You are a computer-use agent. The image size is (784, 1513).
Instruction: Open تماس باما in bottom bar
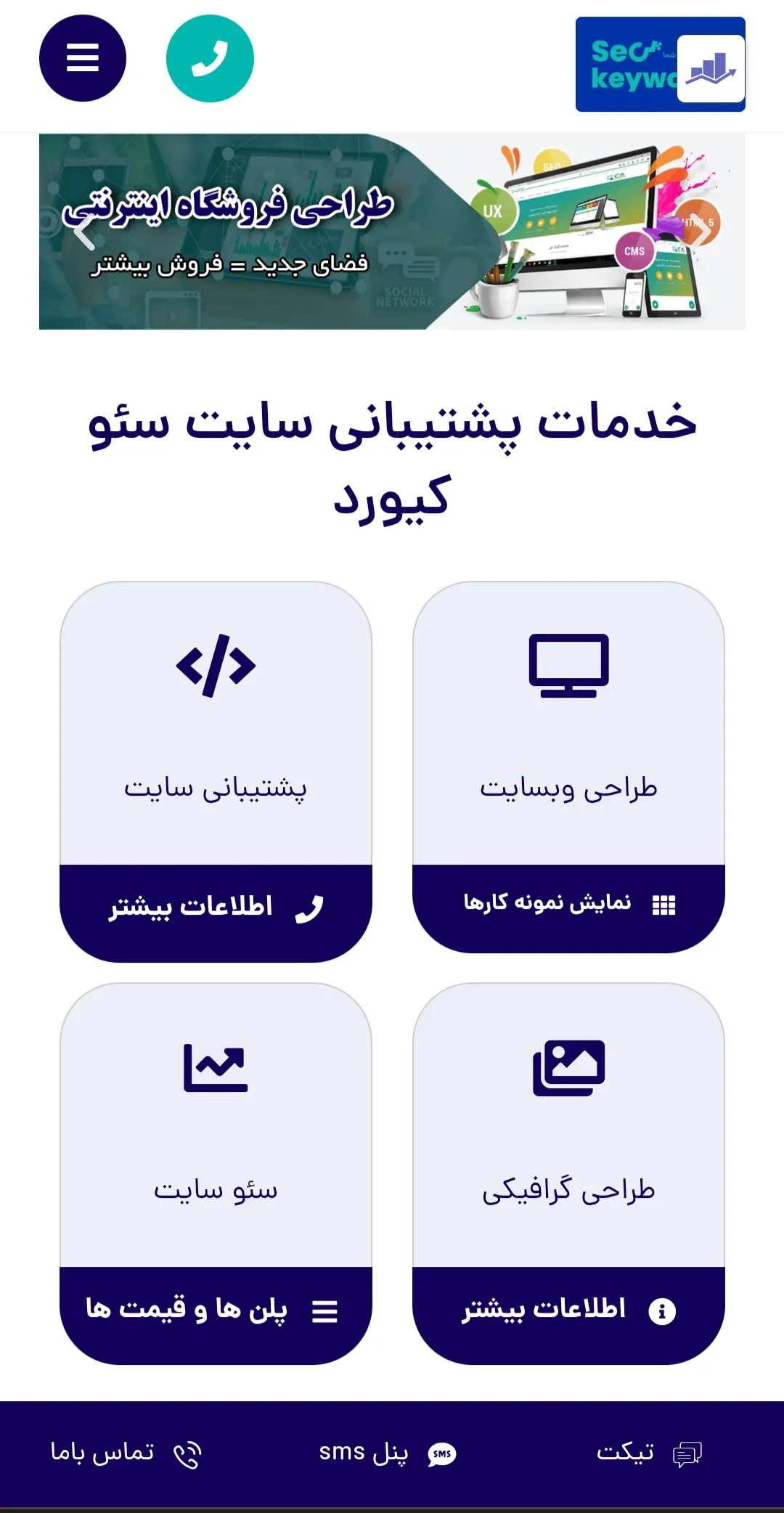125,1453
